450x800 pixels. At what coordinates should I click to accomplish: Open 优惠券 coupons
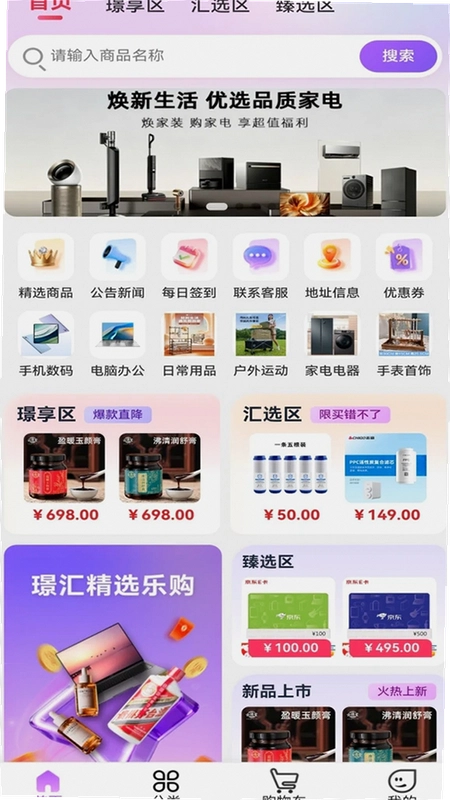pyautogui.click(x=404, y=266)
